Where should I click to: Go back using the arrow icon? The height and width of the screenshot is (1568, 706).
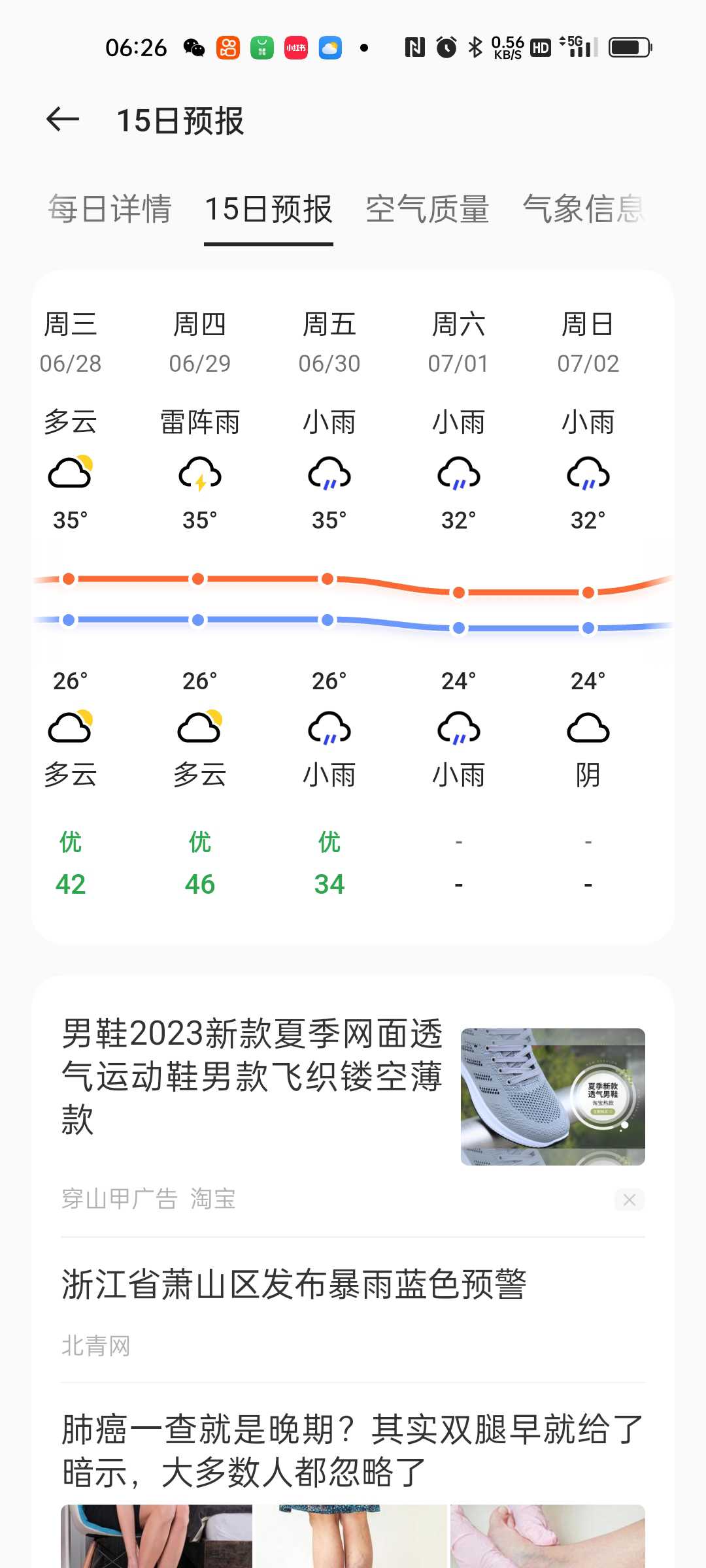coord(63,120)
